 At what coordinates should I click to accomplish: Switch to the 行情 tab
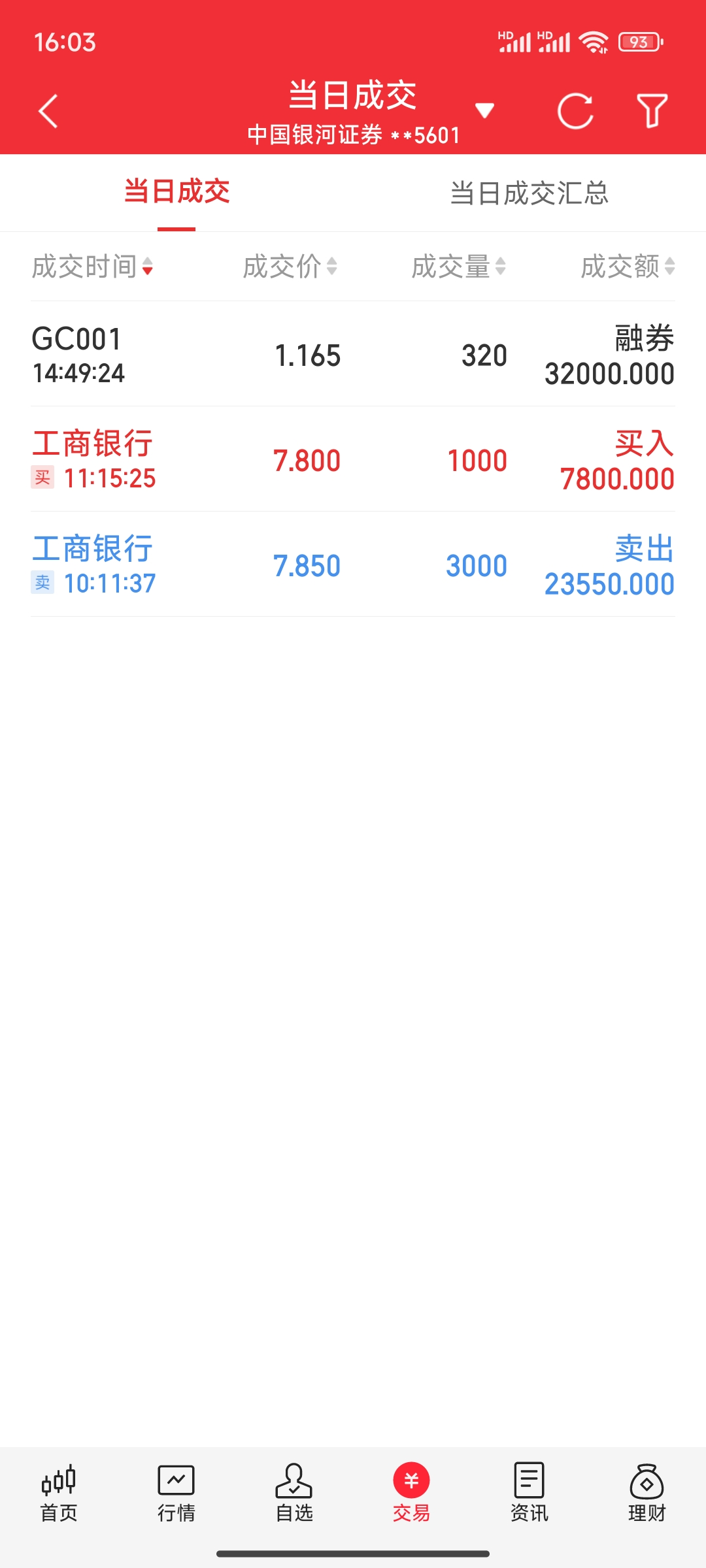(x=176, y=1494)
